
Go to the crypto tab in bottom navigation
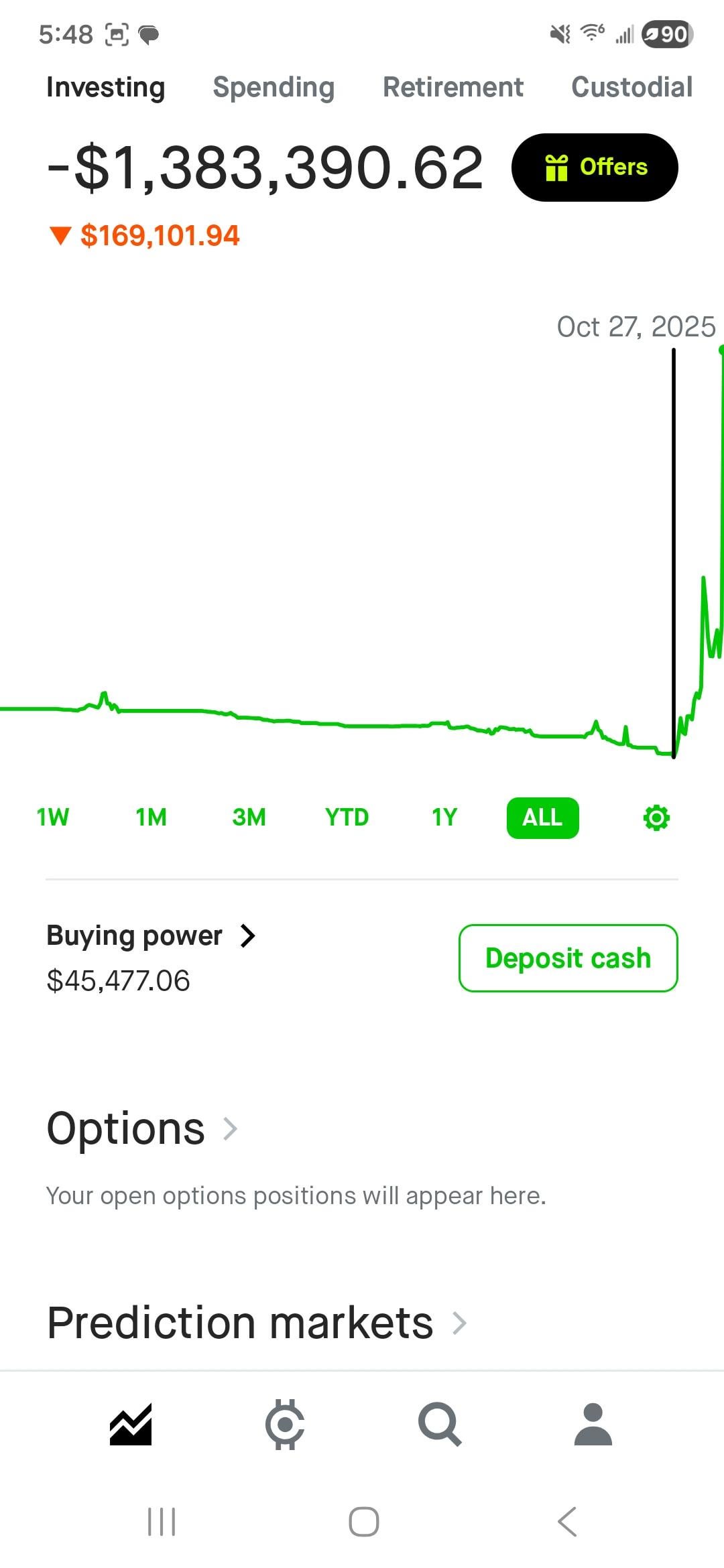point(285,1424)
